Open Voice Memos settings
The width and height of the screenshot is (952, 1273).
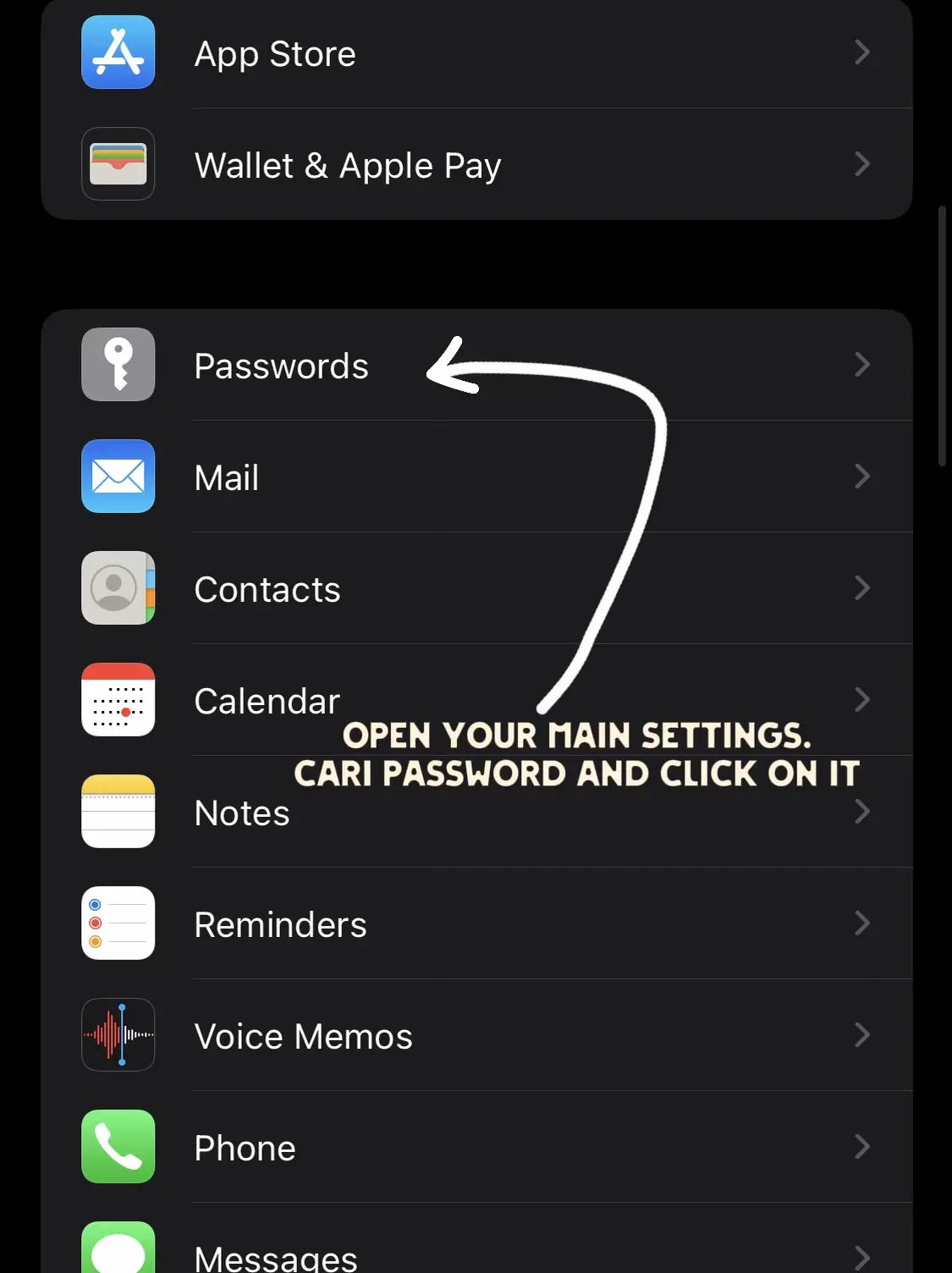(x=303, y=1036)
